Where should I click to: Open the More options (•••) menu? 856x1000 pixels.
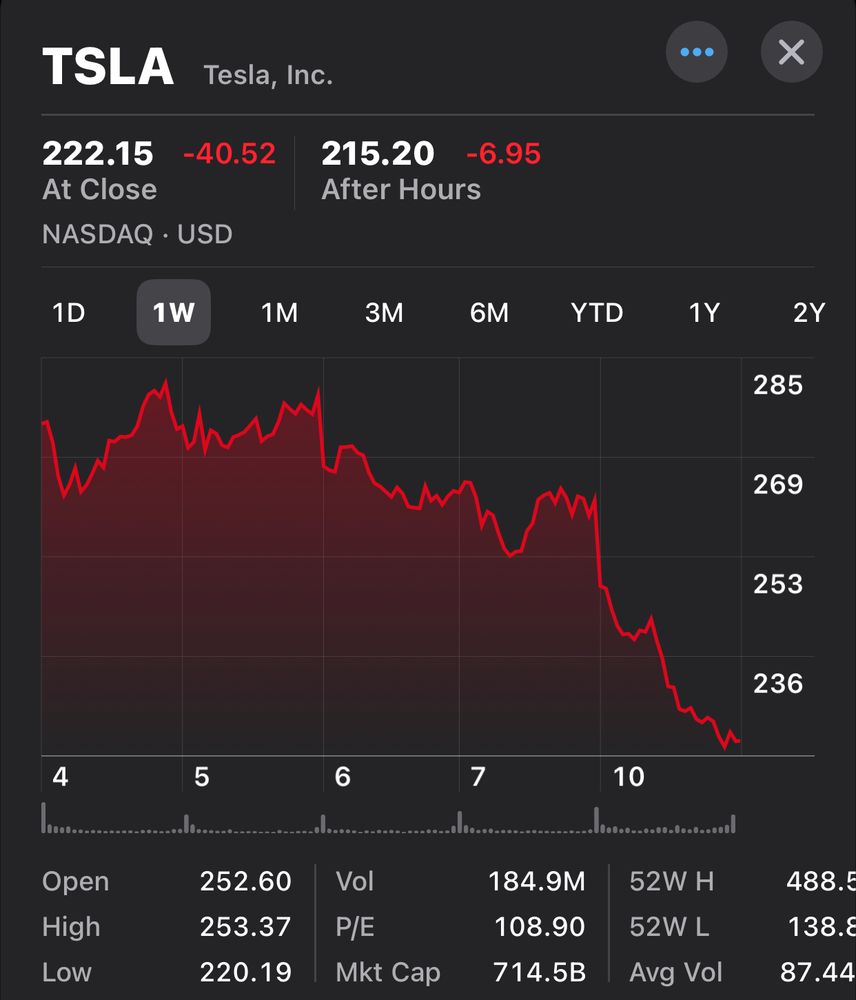[697, 52]
